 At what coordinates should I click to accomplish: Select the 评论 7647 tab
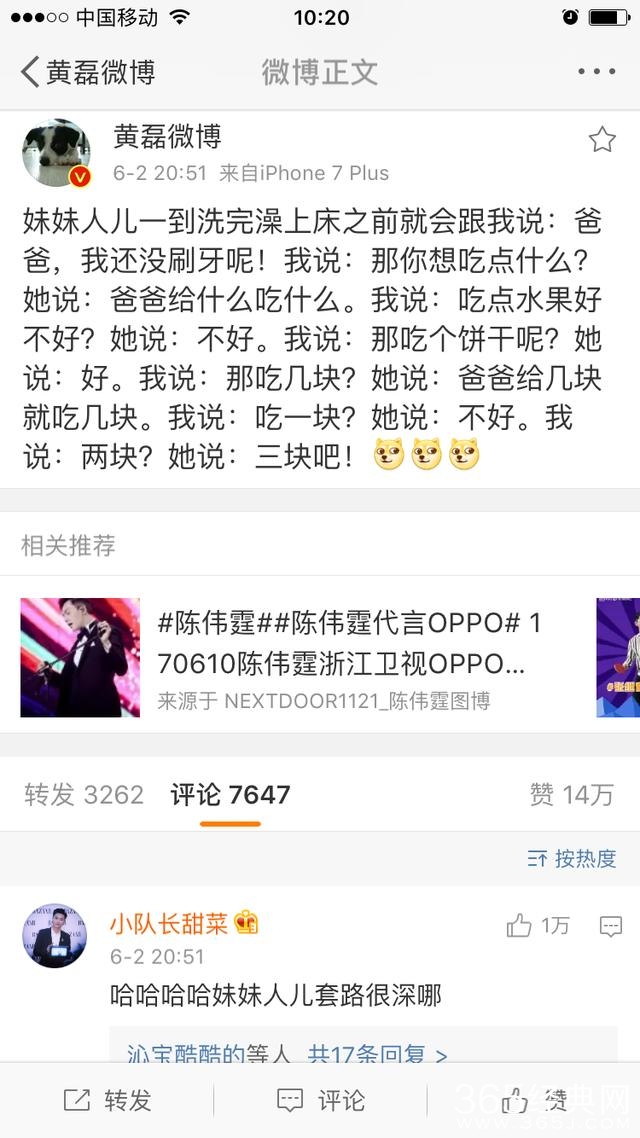click(x=230, y=795)
